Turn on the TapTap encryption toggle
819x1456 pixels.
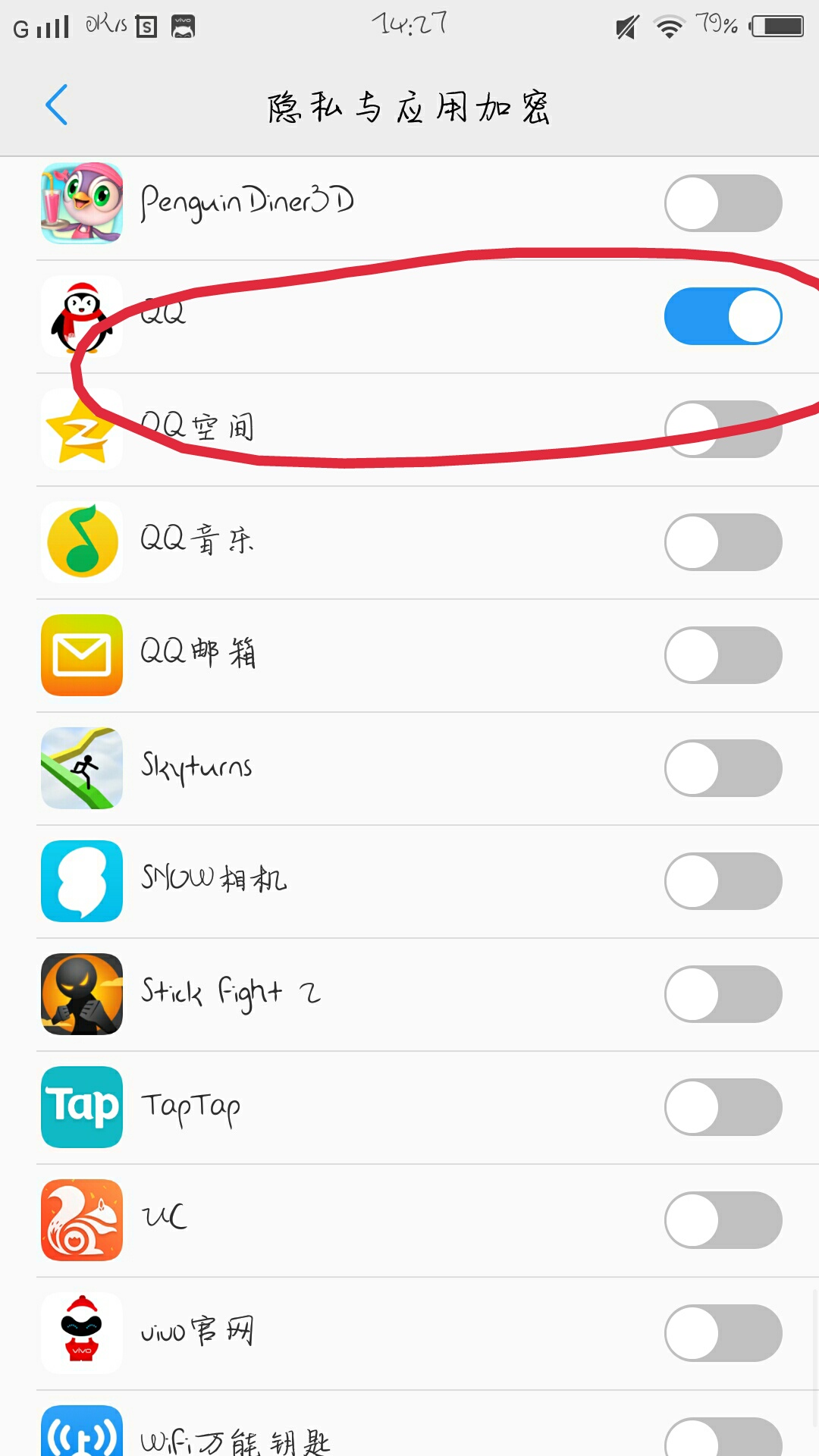(723, 1107)
